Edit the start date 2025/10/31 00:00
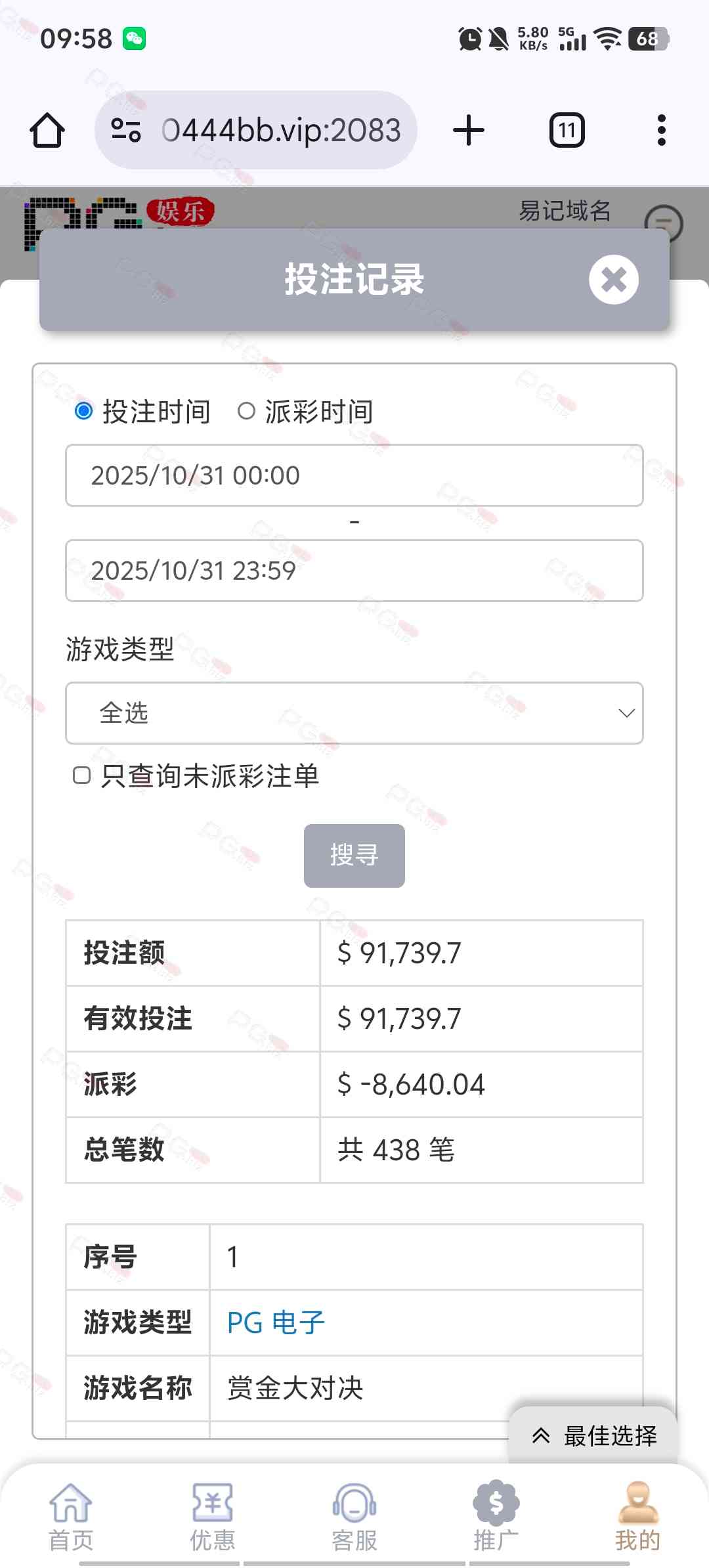709x1568 pixels. tap(354, 475)
